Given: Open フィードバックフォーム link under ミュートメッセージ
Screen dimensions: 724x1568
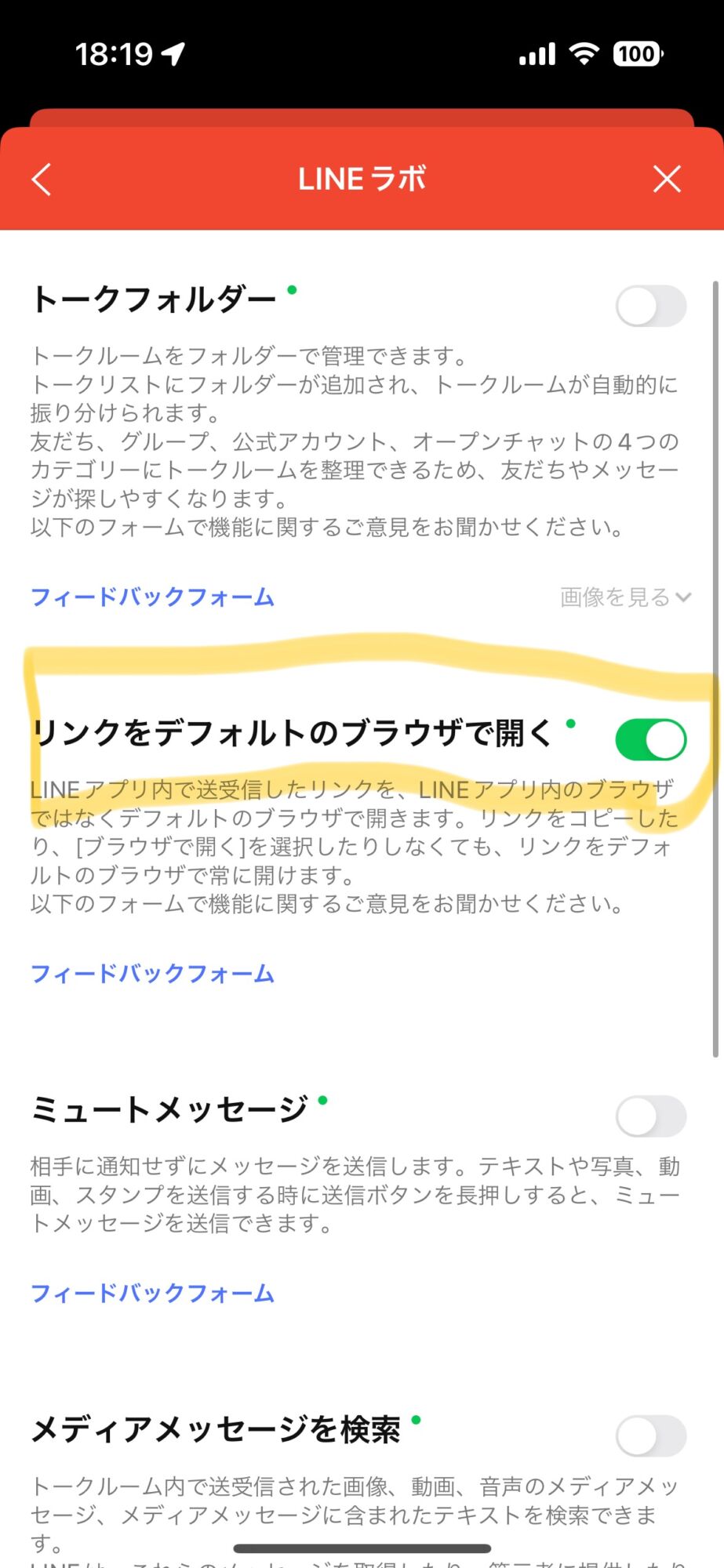Looking at the screenshot, I should (152, 1293).
